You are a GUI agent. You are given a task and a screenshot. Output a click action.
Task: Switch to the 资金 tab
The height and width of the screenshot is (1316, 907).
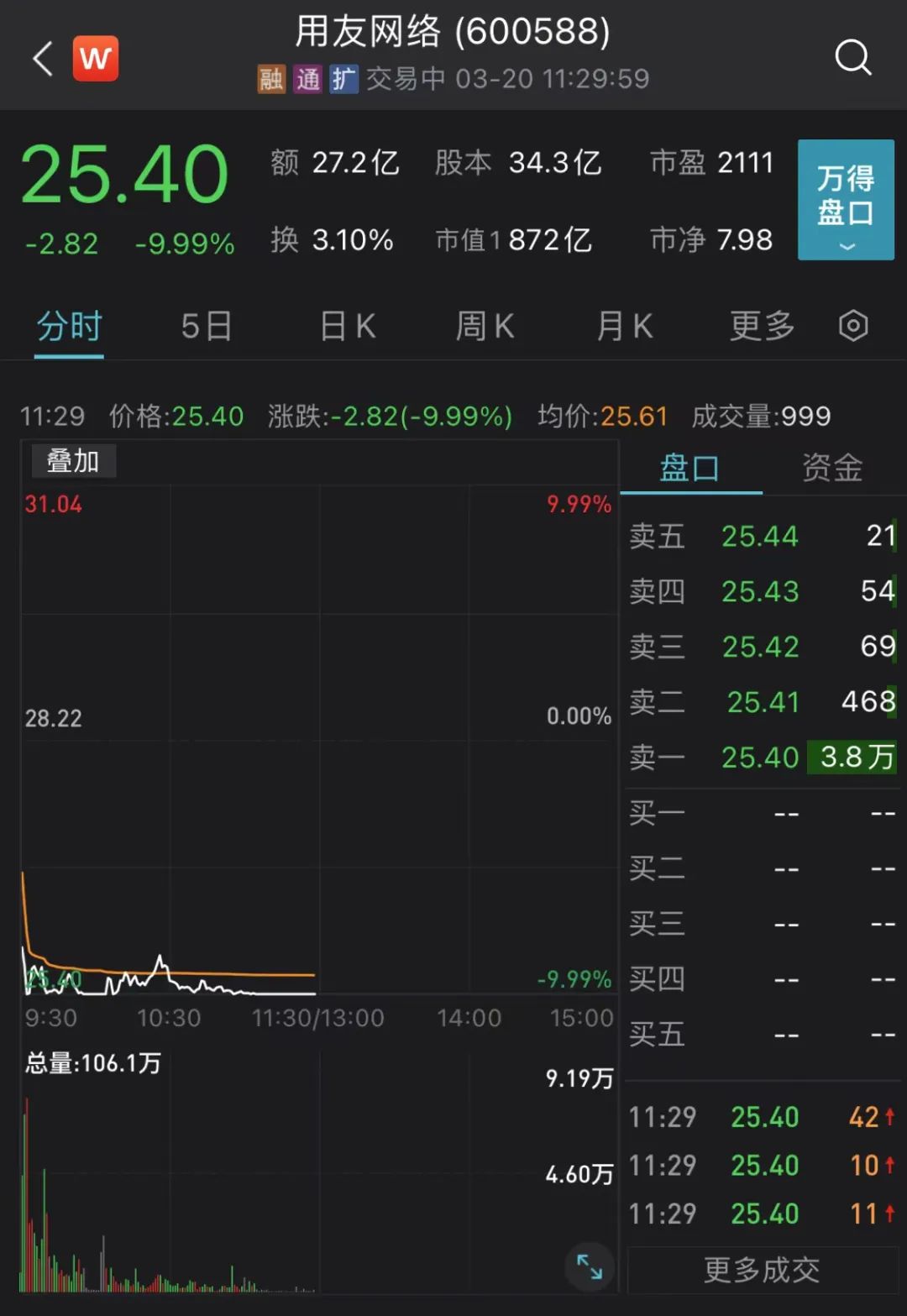(832, 469)
